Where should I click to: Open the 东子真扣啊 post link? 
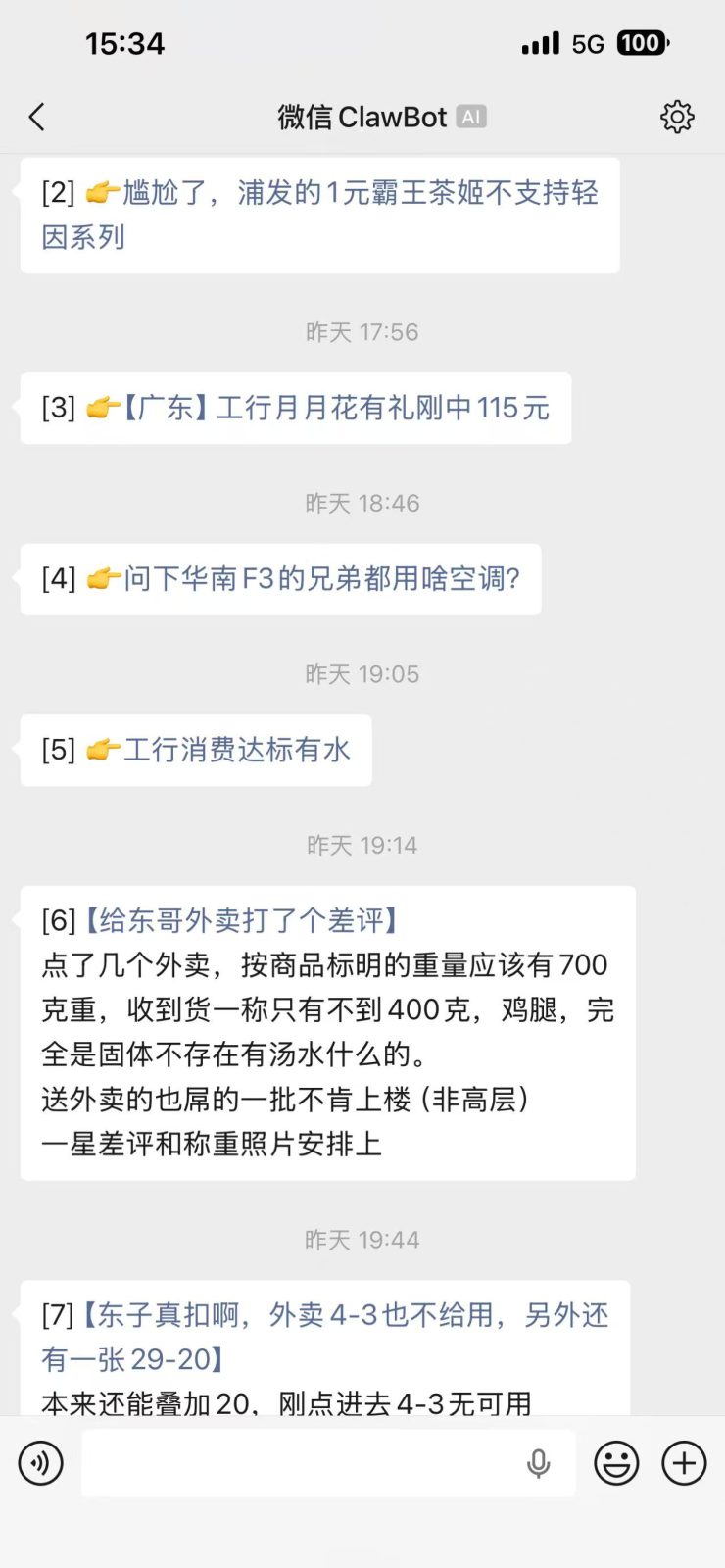coord(343,1316)
